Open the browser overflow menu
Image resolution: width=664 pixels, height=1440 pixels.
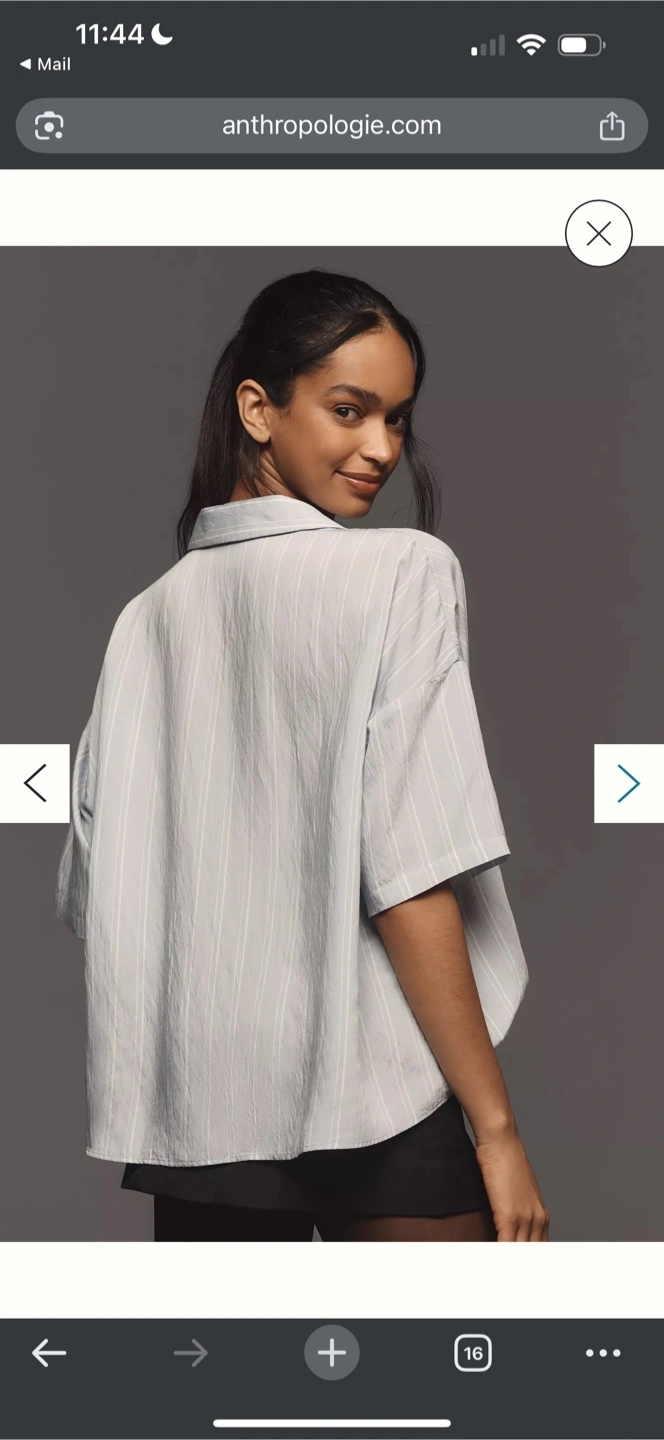pyautogui.click(x=603, y=1353)
